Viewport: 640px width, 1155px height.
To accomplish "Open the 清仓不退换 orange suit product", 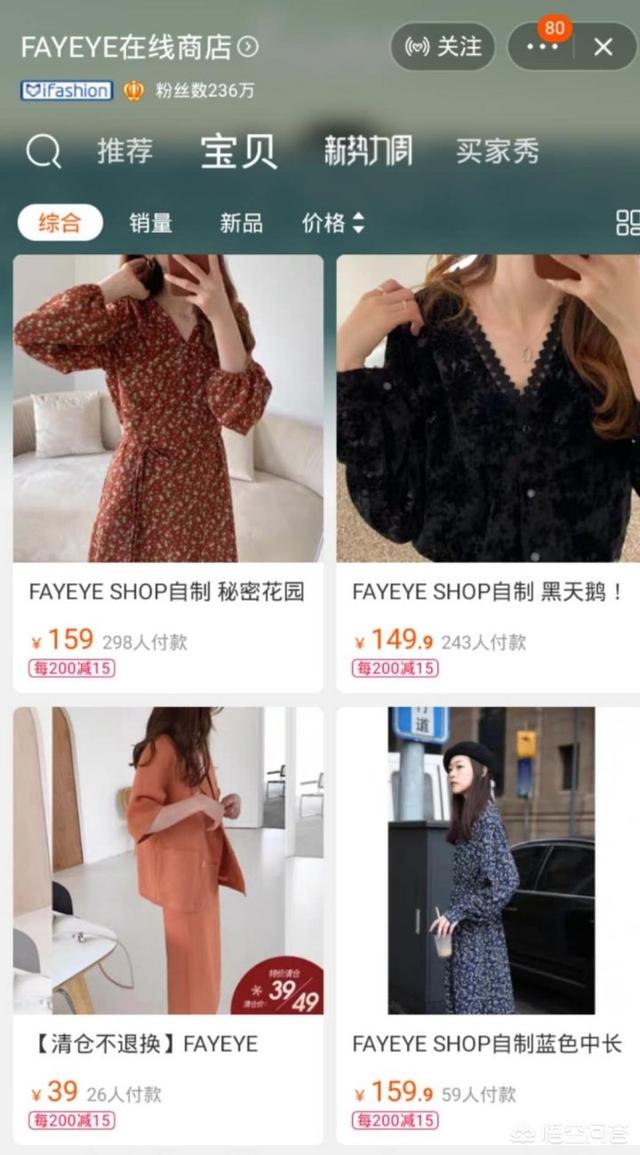I will [x=168, y=926].
